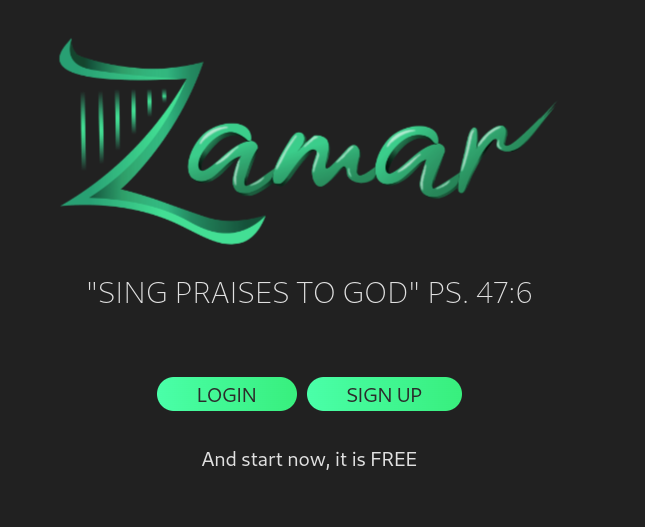
Task: Tap the LOGIN button
Action: (227, 394)
